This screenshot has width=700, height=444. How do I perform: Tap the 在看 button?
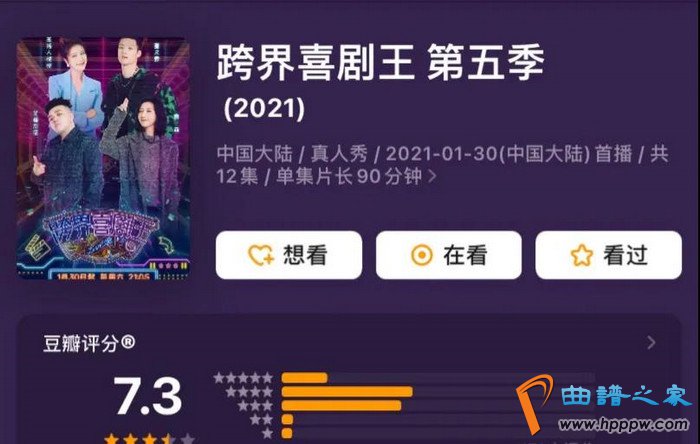[x=449, y=255]
